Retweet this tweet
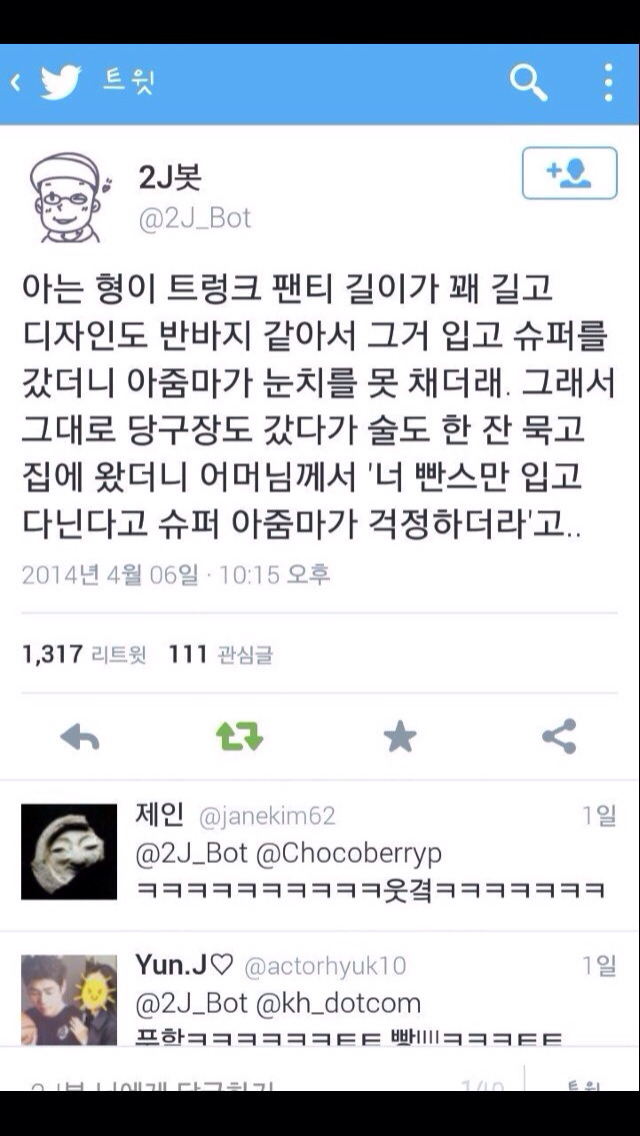This screenshot has height=1136, width=640. 239,738
